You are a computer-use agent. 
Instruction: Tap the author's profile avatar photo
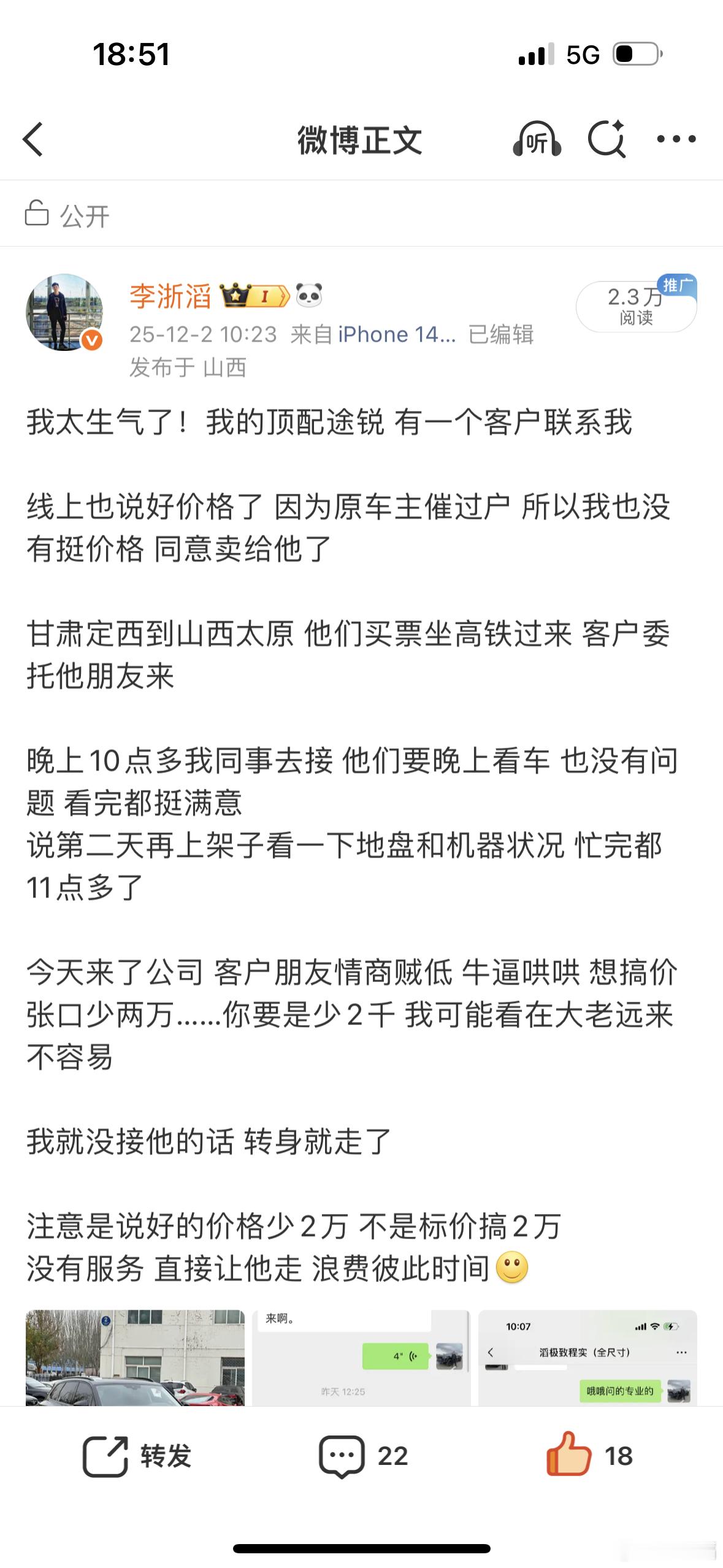[66, 310]
